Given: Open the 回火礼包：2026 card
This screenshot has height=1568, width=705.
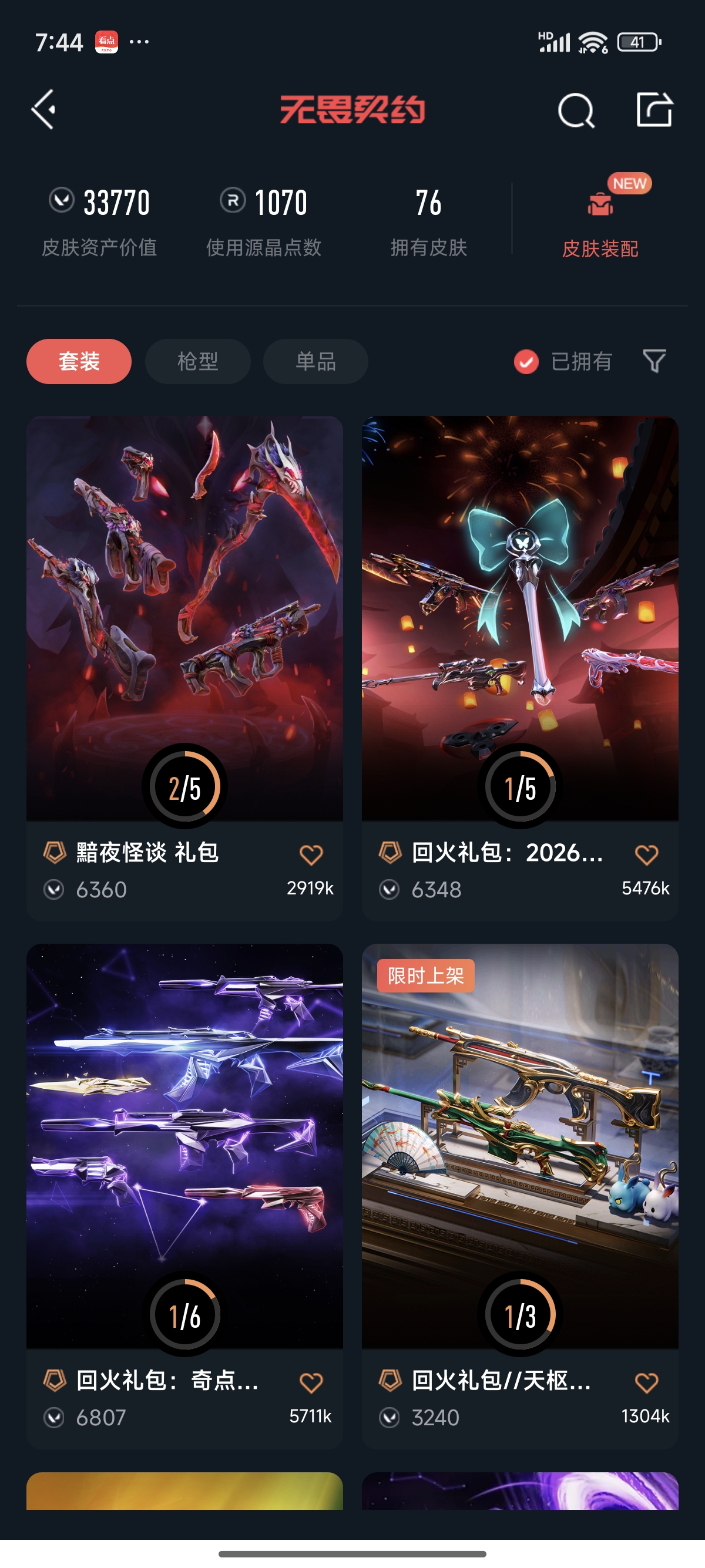Looking at the screenshot, I should click(520, 668).
